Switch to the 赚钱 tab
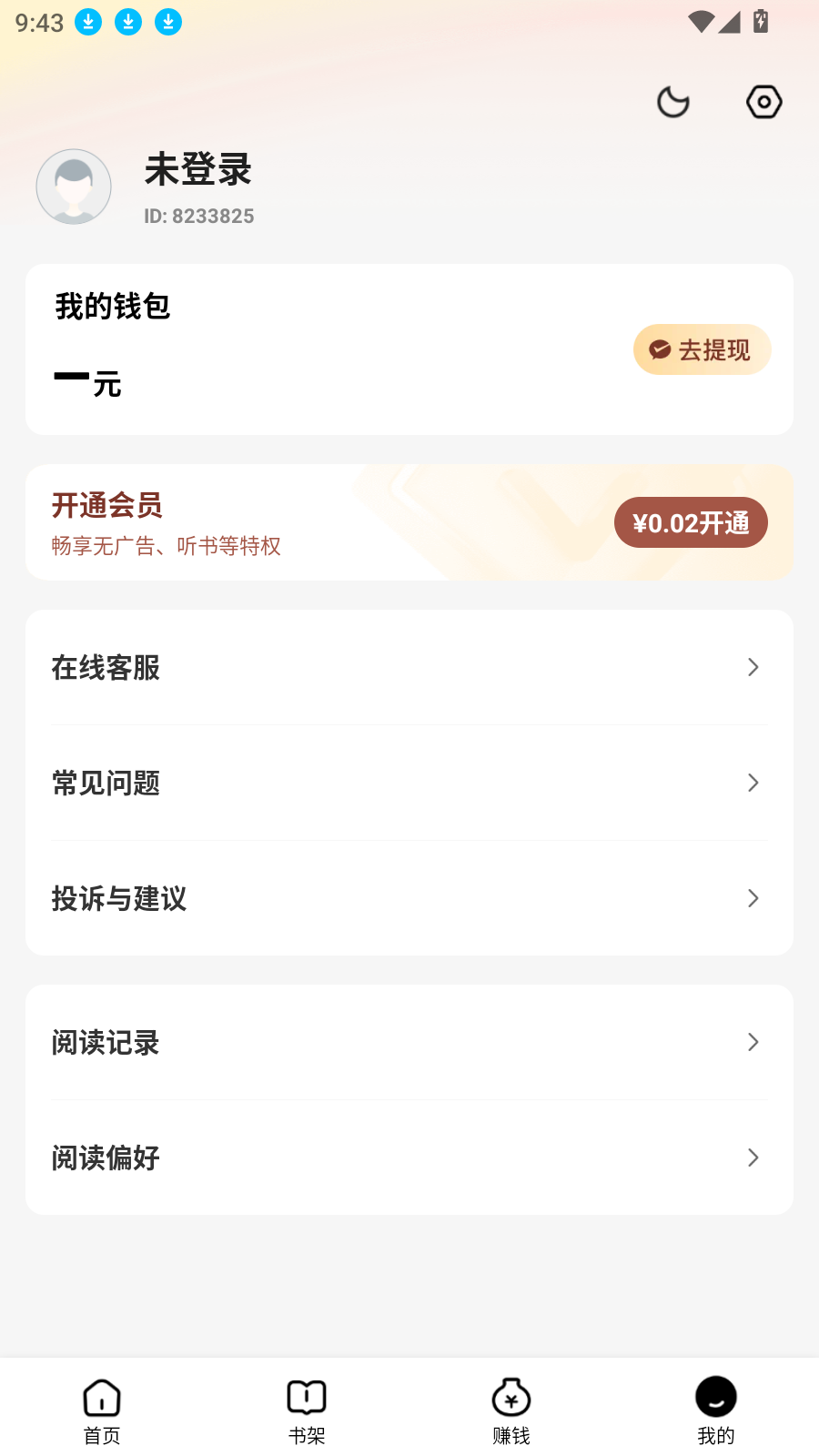The height and width of the screenshot is (1456, 819). point(511,1408)
